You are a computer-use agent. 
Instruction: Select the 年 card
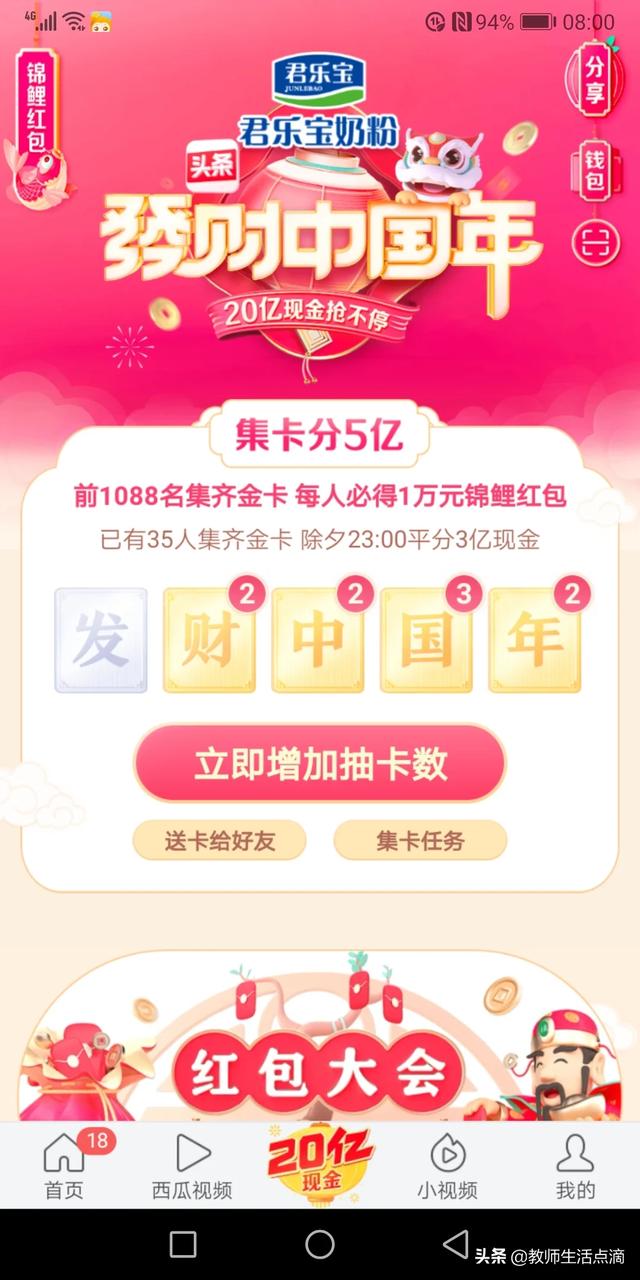tap(535, 641)
